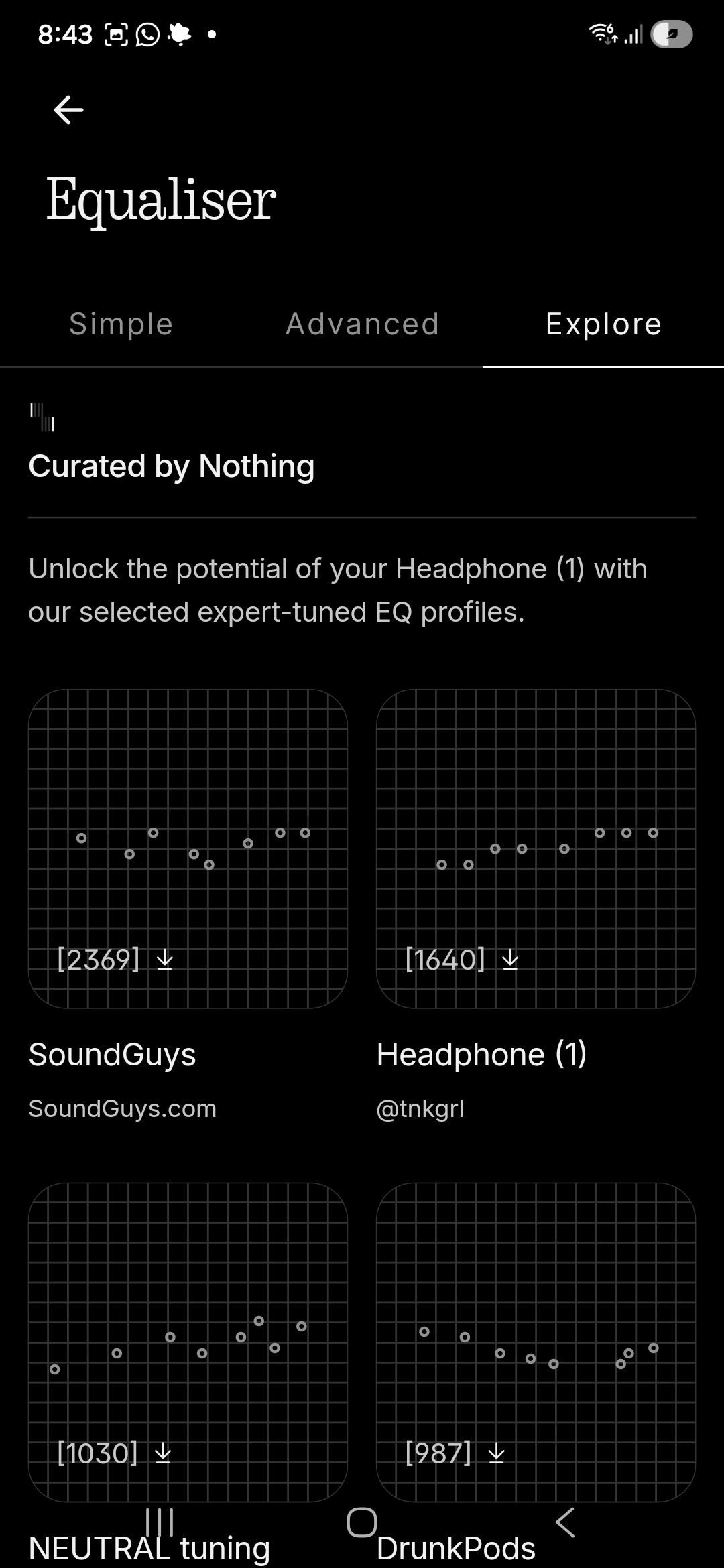724x1568 pixels.
Task: Switch to the Advanced tab
Action: (362, 324)
